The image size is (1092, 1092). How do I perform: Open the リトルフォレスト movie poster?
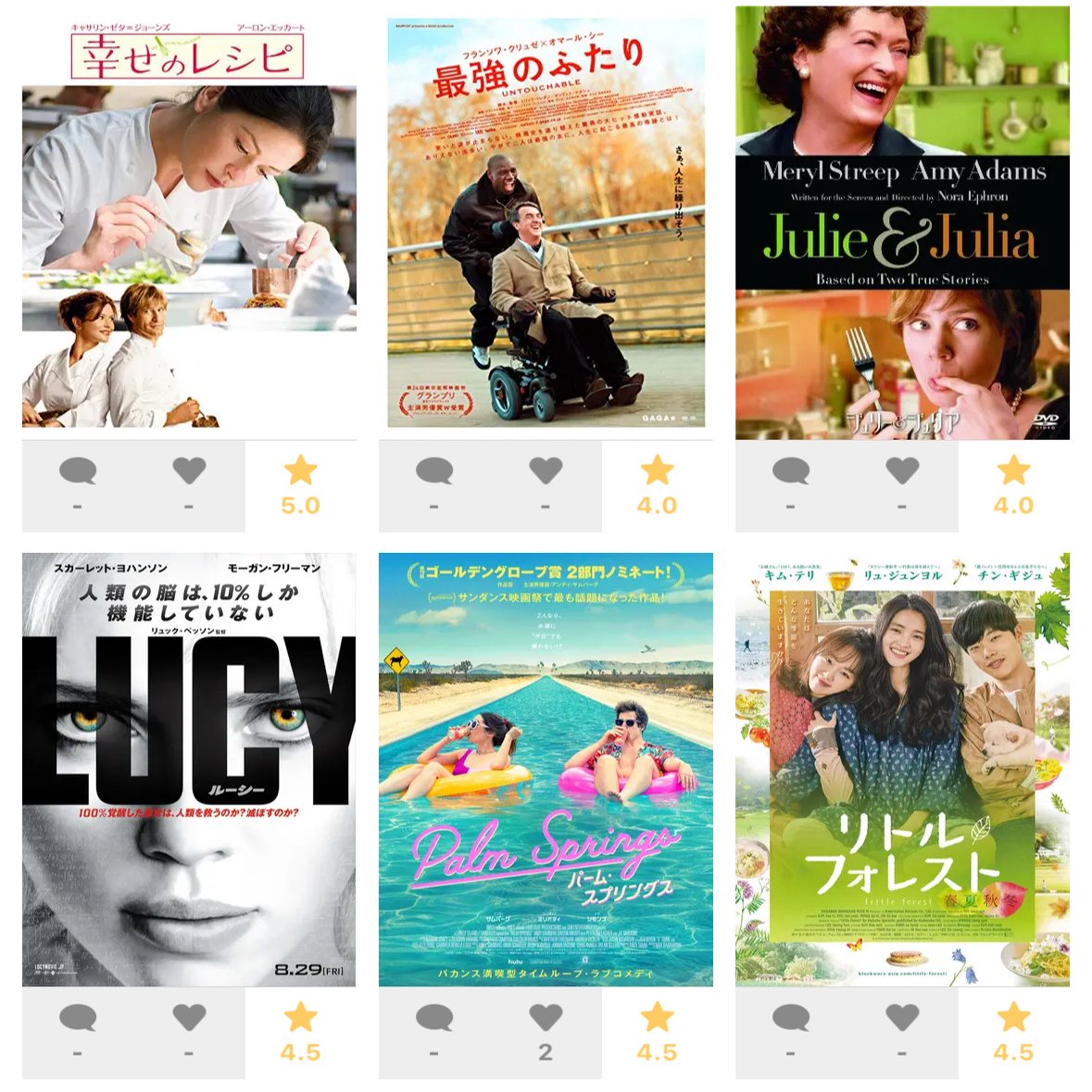(x=902, y=769)
